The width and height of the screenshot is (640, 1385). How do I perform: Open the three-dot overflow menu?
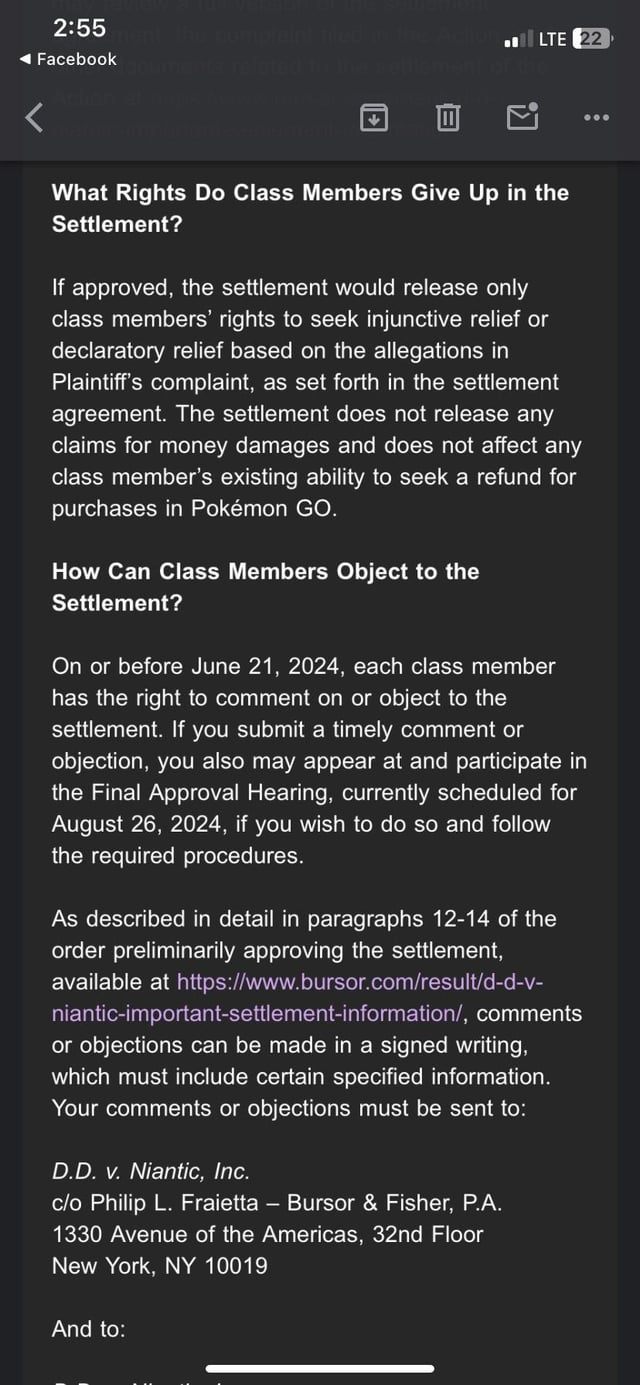tap(595, 118)
